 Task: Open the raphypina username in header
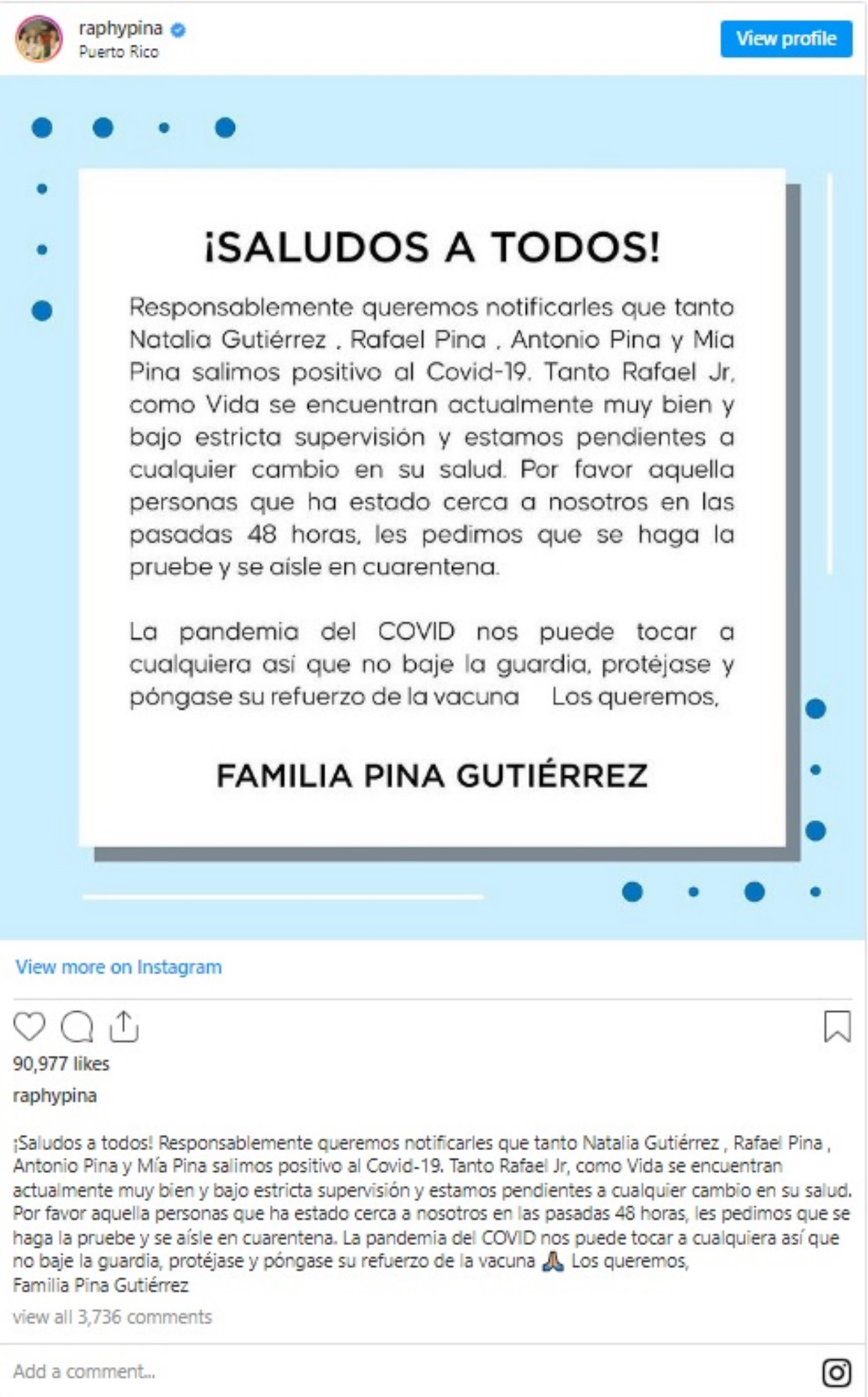tap(121, 28)
